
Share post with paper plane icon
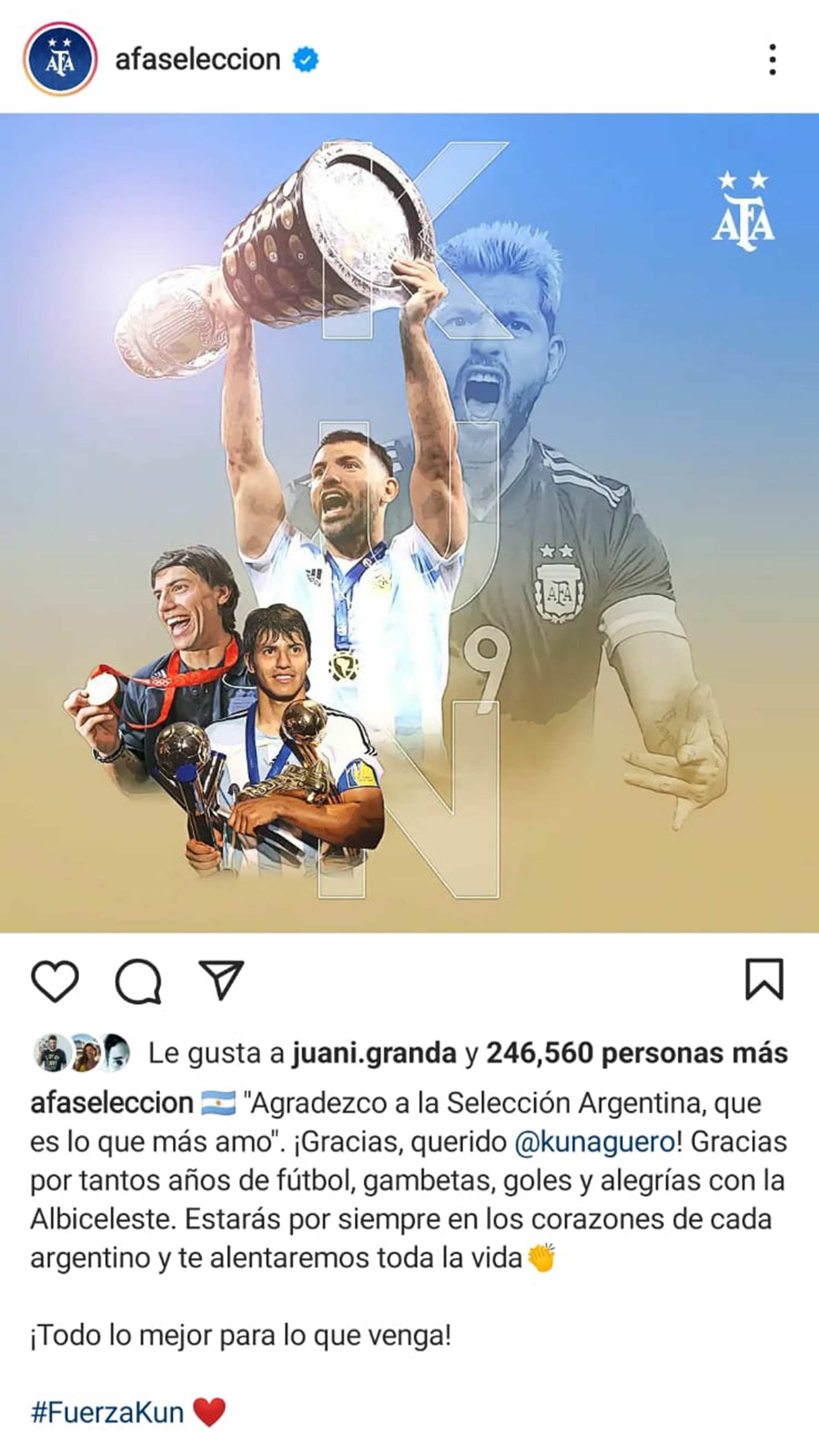221,979
